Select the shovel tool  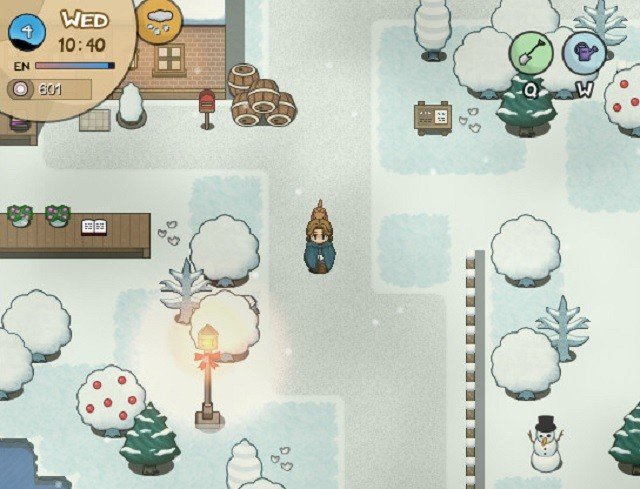[531, 52]
